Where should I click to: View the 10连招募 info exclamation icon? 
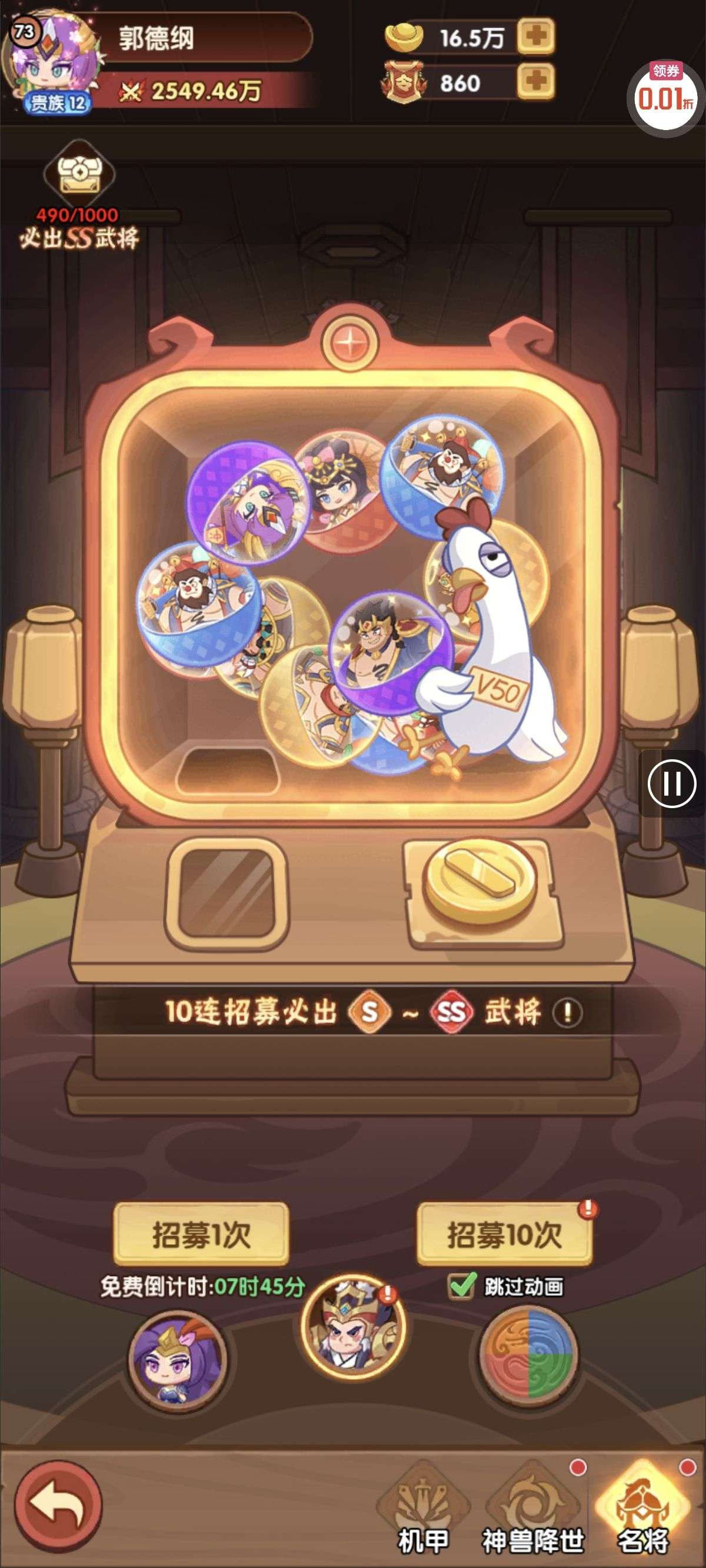click(567, 1013)
